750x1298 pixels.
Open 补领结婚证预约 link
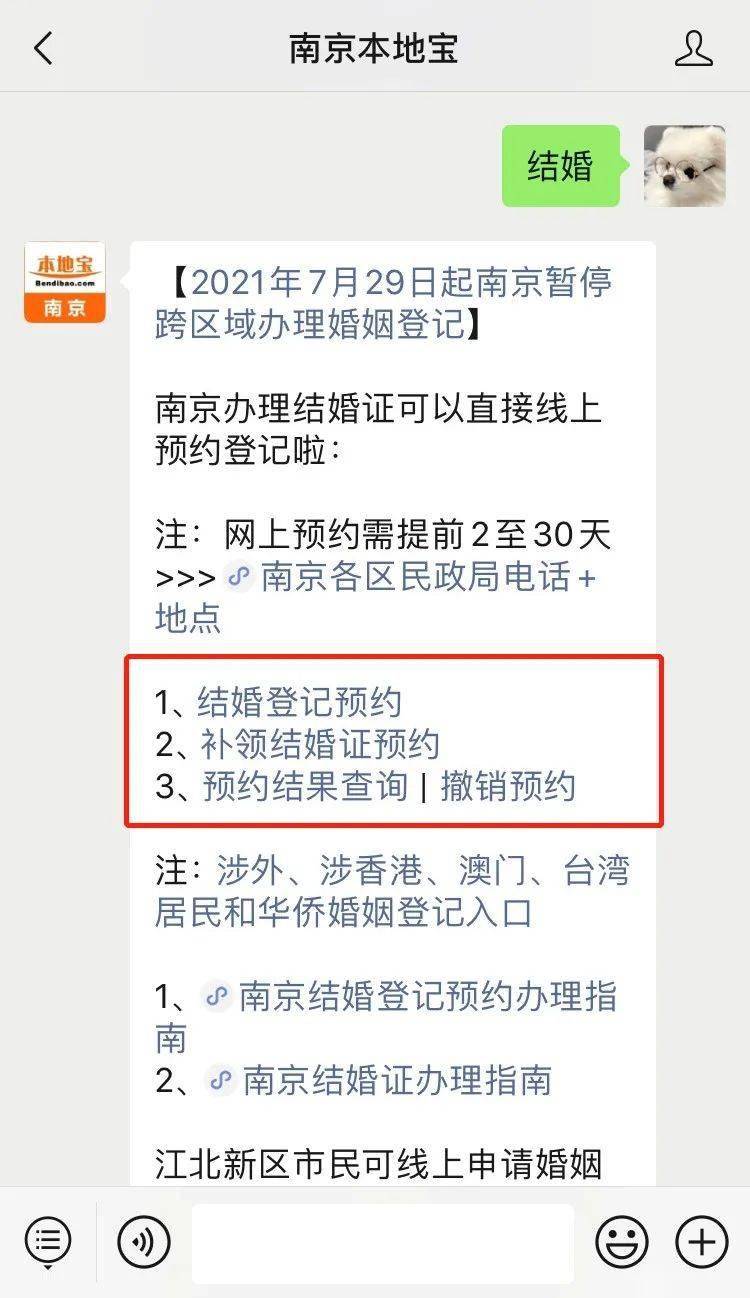(x=320, y=744)
